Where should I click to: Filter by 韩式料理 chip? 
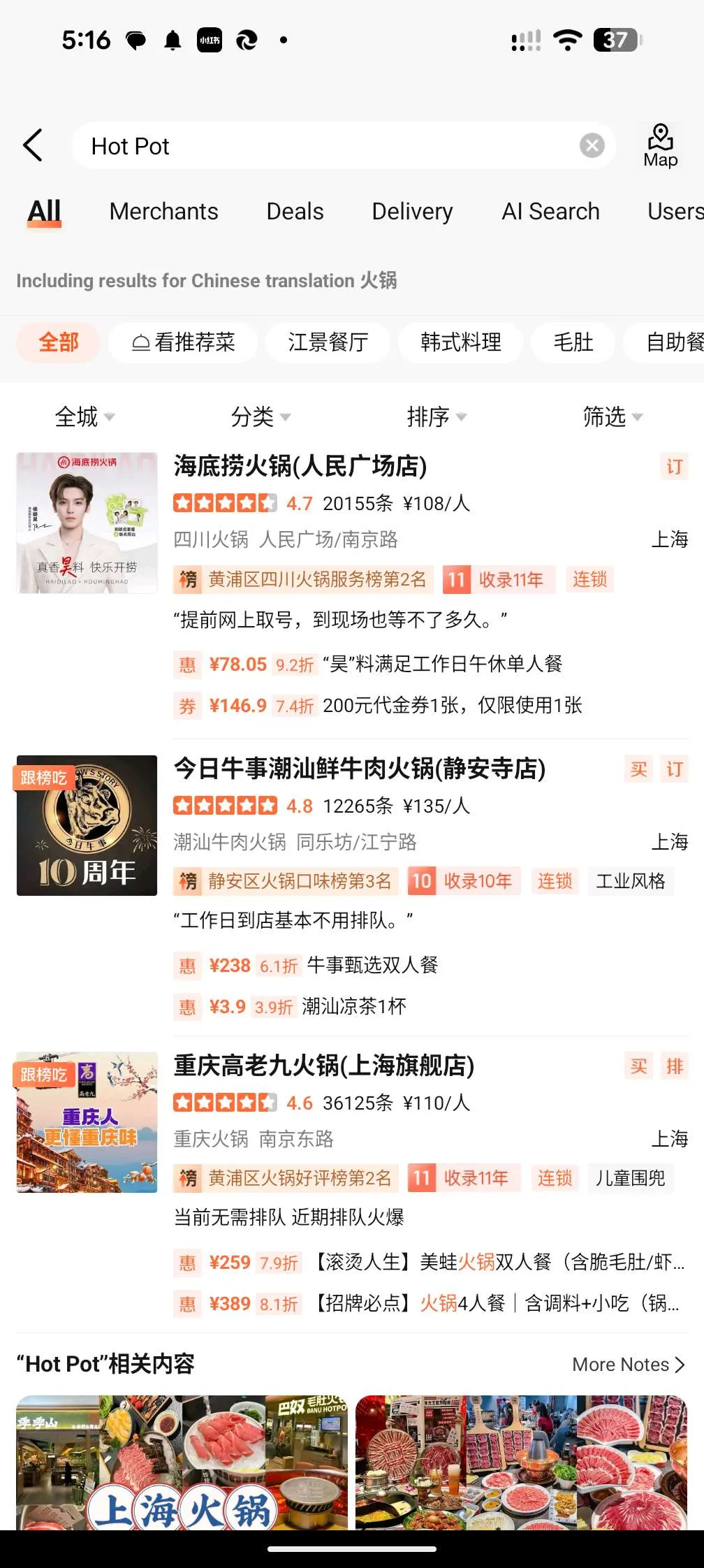460,342
